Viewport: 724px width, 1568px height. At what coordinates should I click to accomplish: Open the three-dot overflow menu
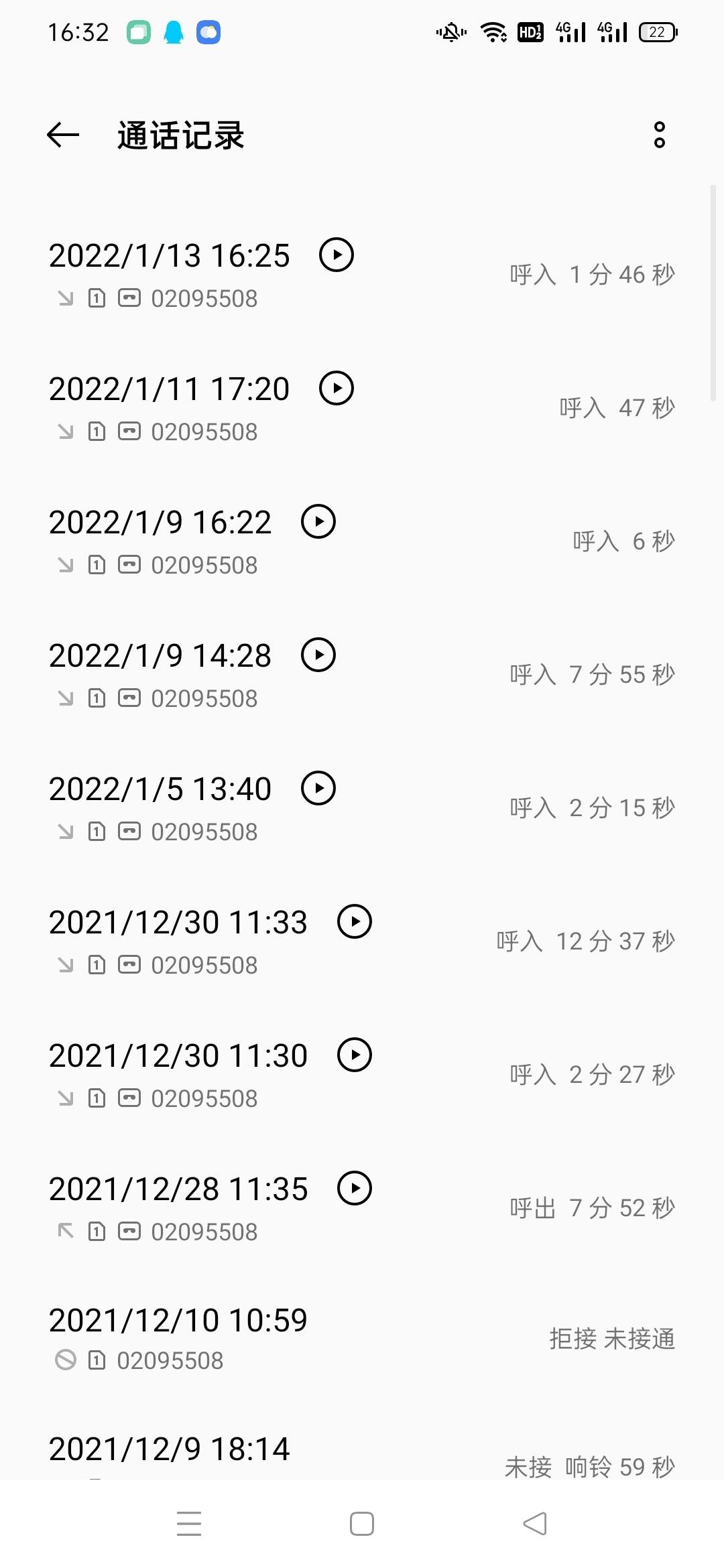click(660, 135)
